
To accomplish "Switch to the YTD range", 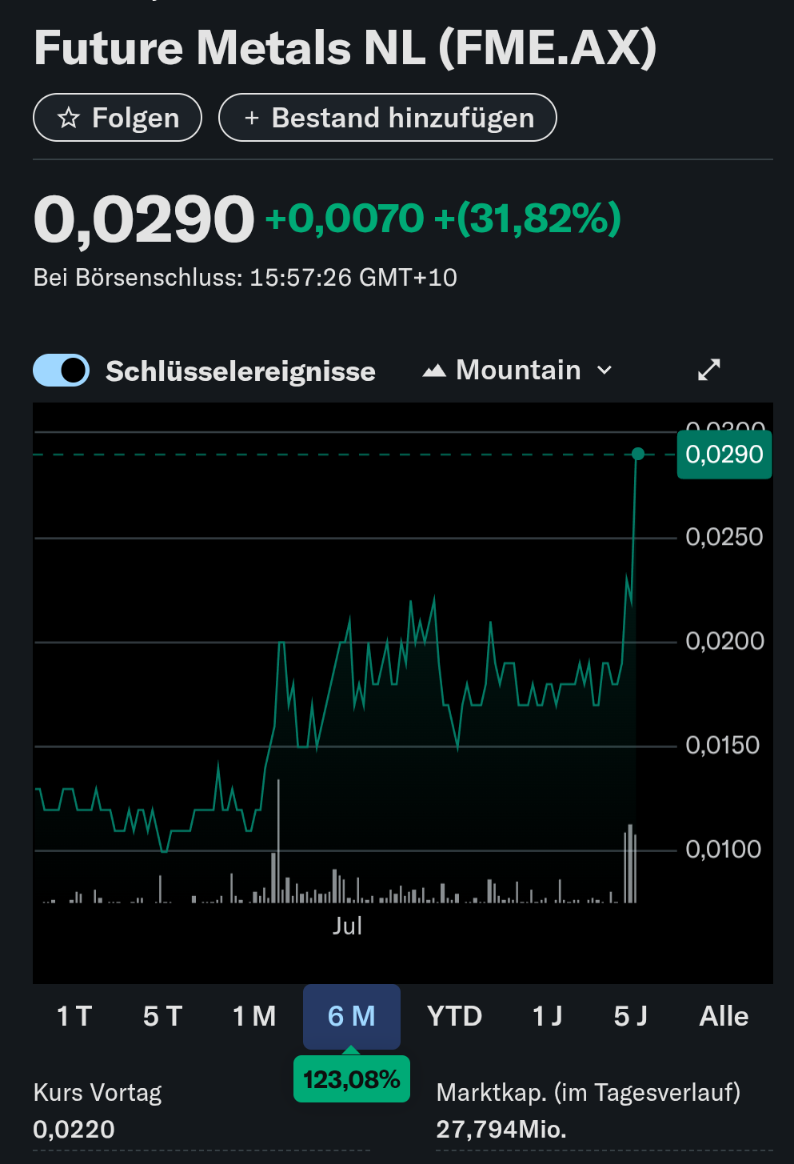I will [454, 1016].
